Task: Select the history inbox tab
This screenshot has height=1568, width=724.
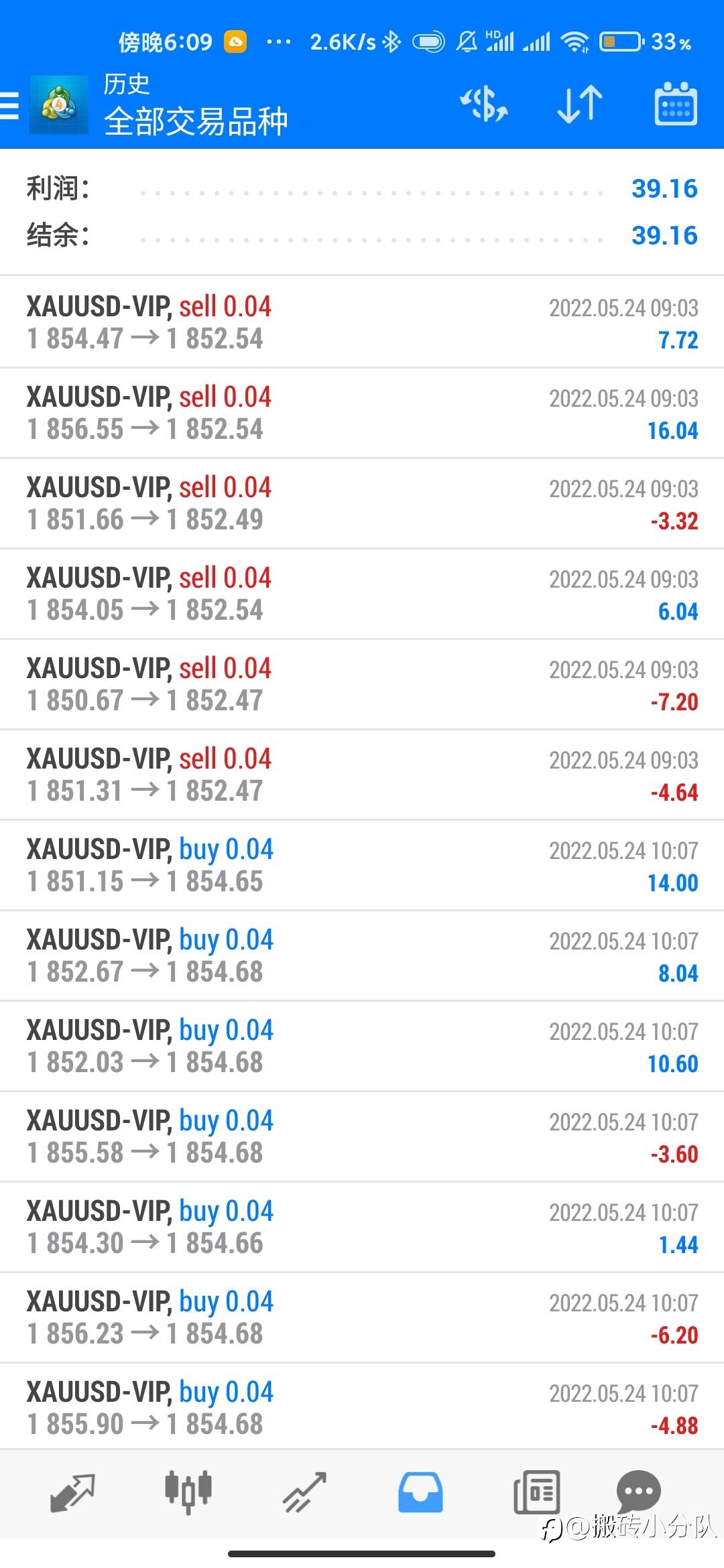Action: [420, 1493]
